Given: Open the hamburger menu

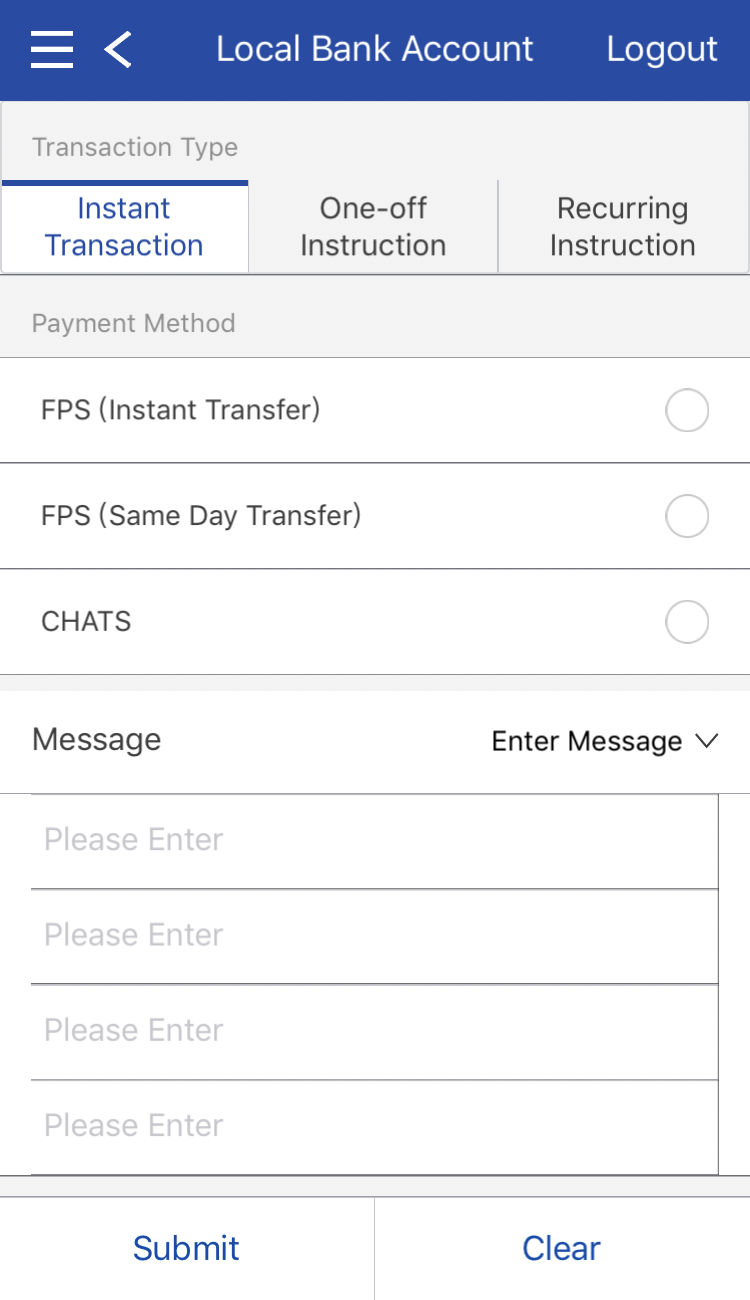Looking at the screenshot, I should pos(52,49).
